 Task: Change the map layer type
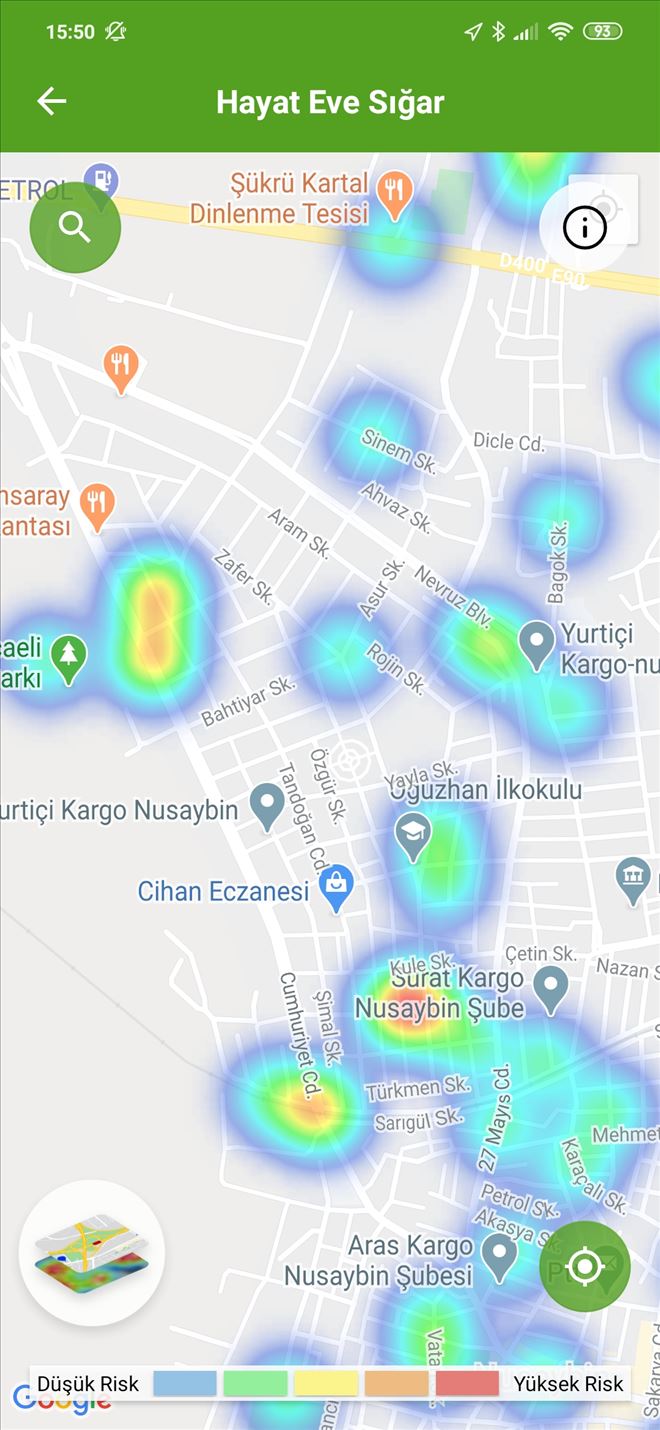(x=91, y=1253)
